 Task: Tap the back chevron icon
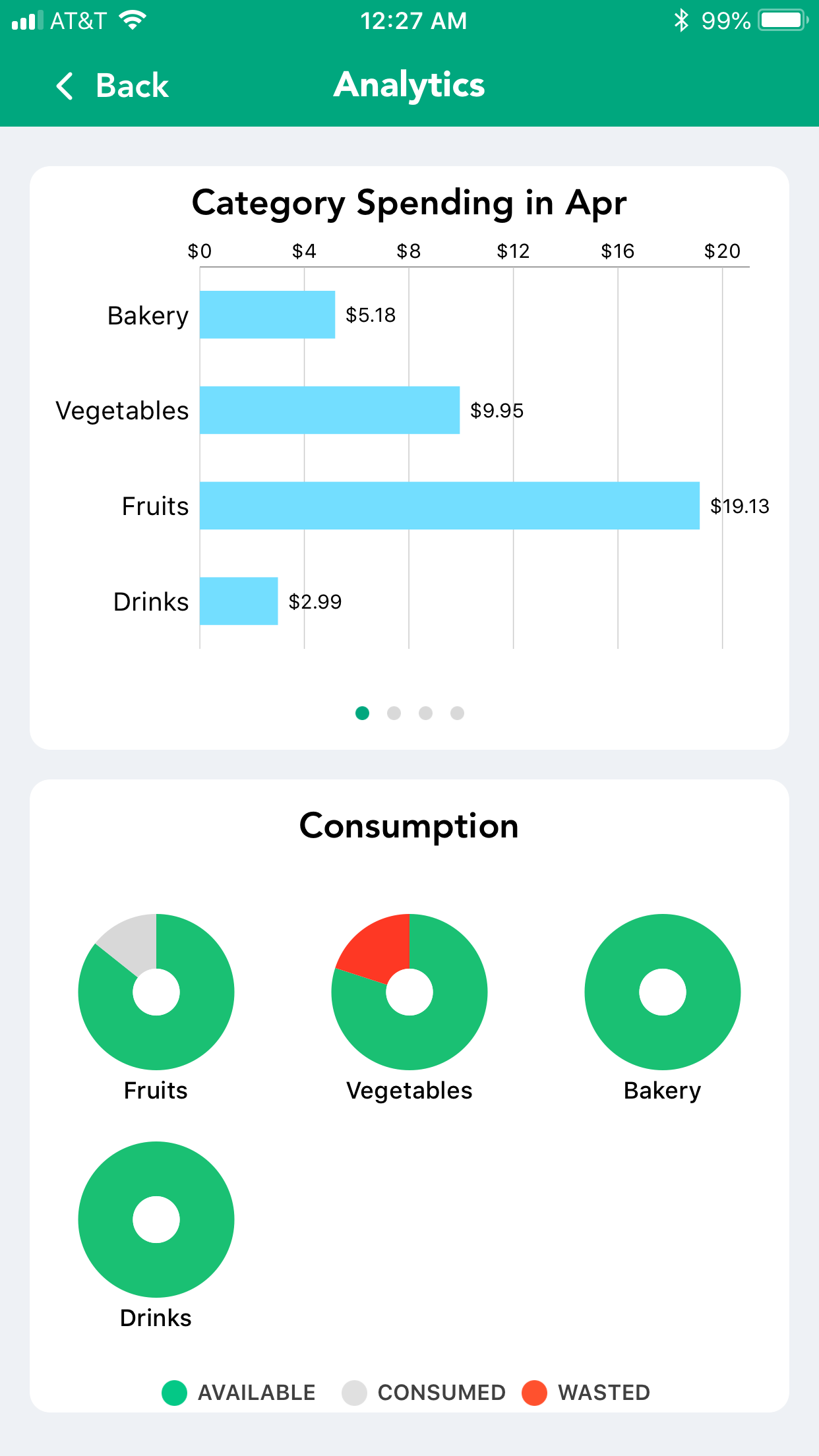pyautogui.click(x=64, y=86)
